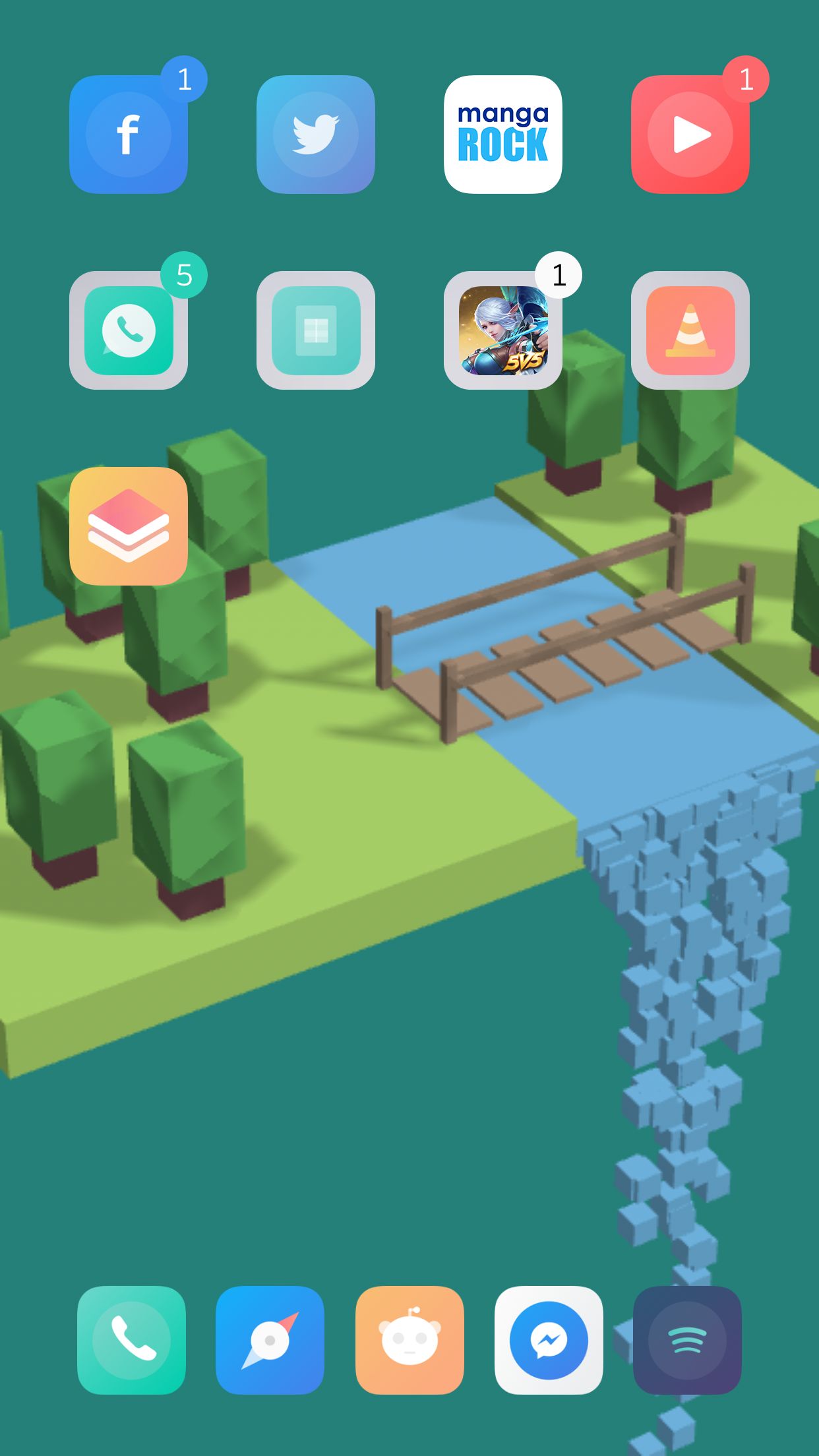Launch the Mobile Legends 5v5 game
This screenshot has width=819, height=1456.
[x=503, y=330]
